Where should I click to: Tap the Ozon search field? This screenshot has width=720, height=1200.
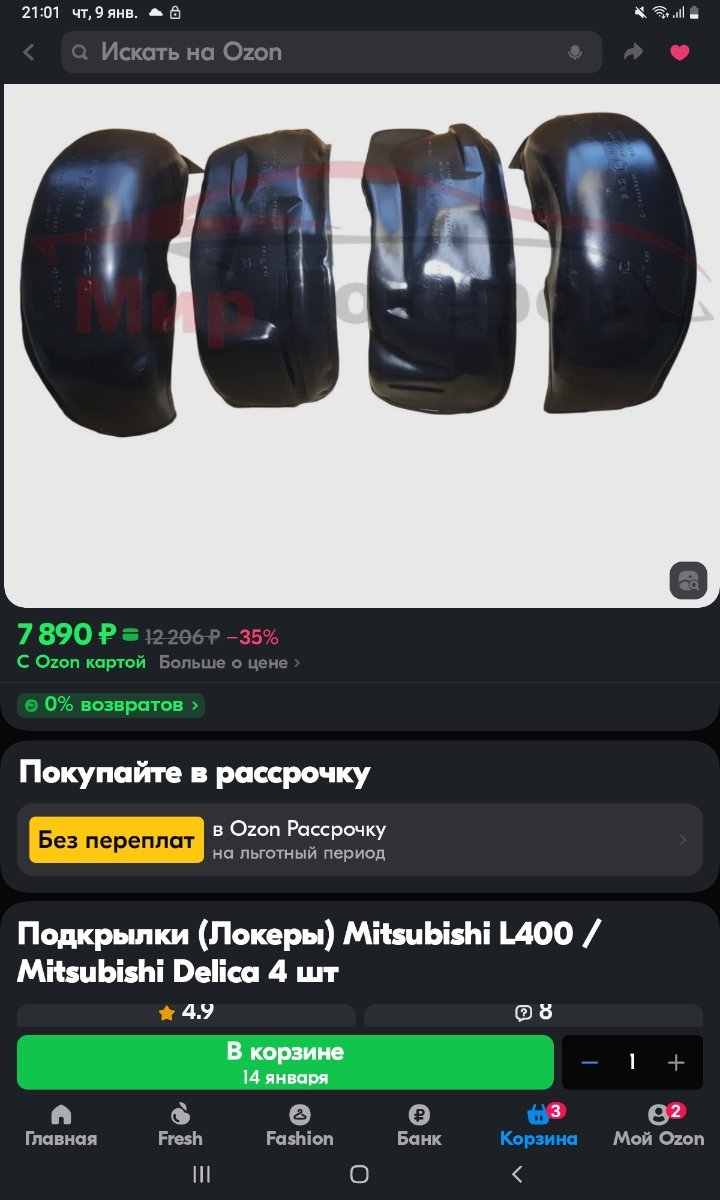(x=320, y=52)
